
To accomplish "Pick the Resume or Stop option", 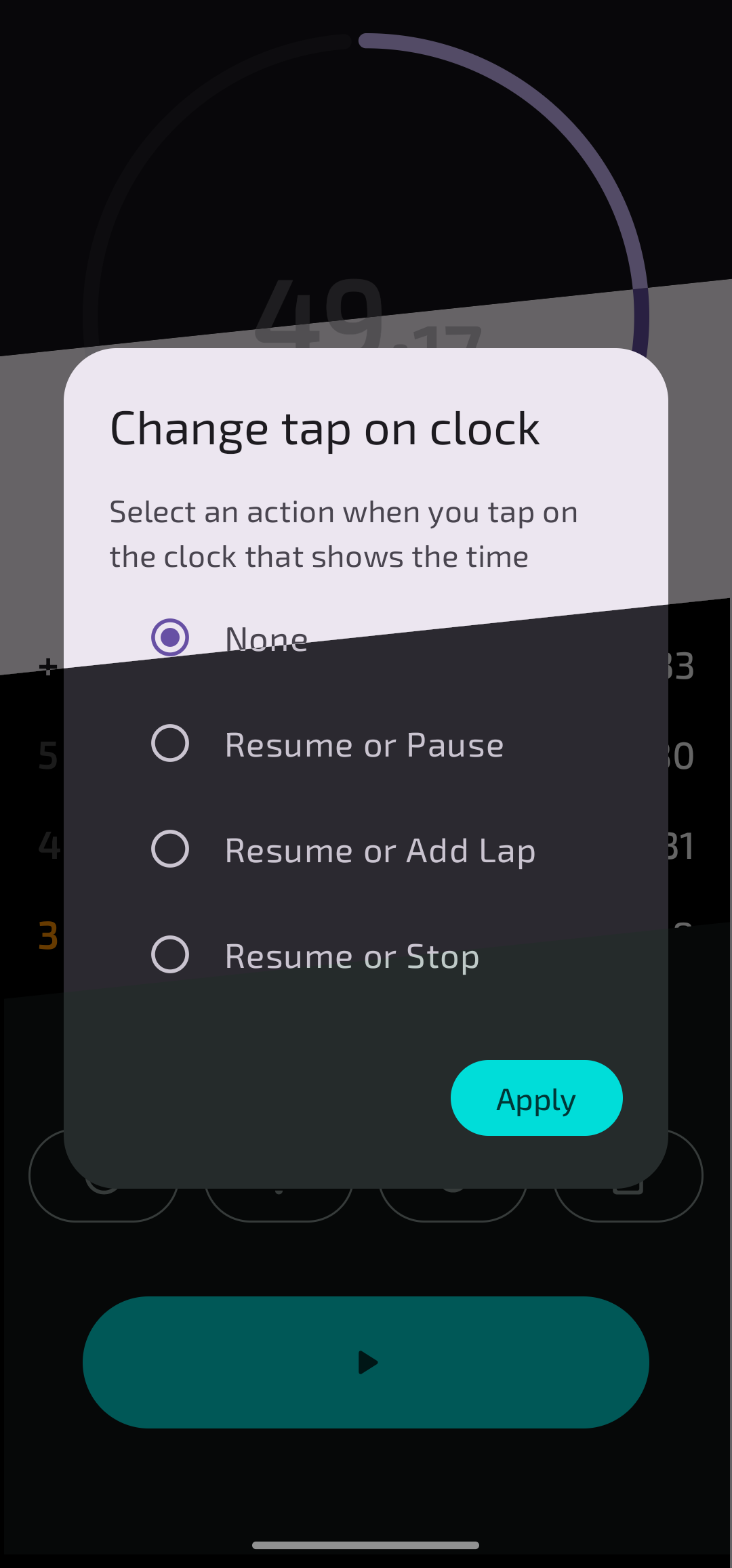I will [170, 955].
